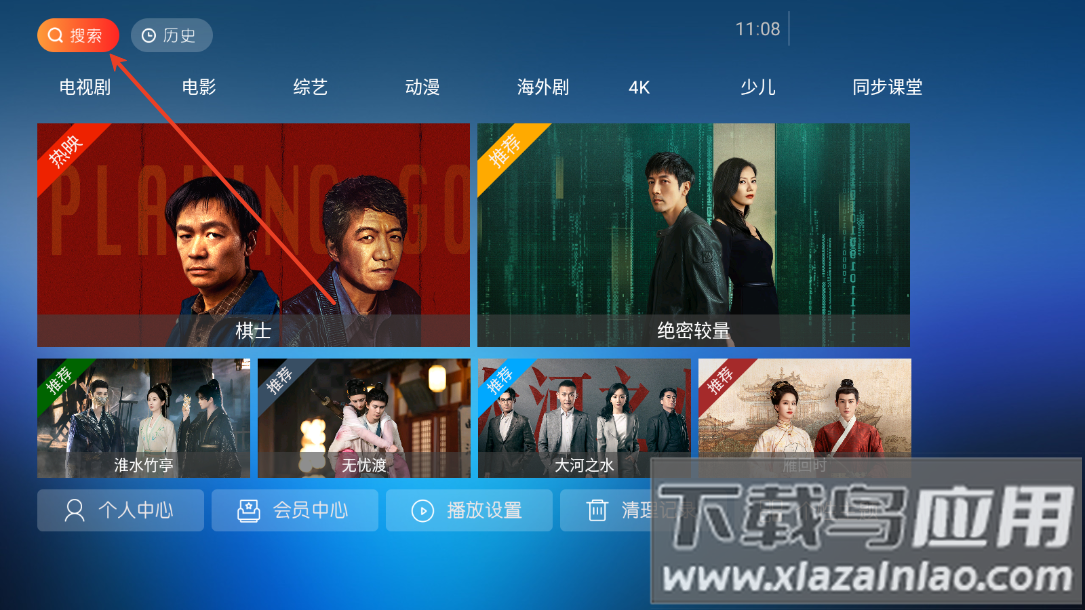
Task: Open the 海外剧 tab
Action: click(x=543, y=87)
